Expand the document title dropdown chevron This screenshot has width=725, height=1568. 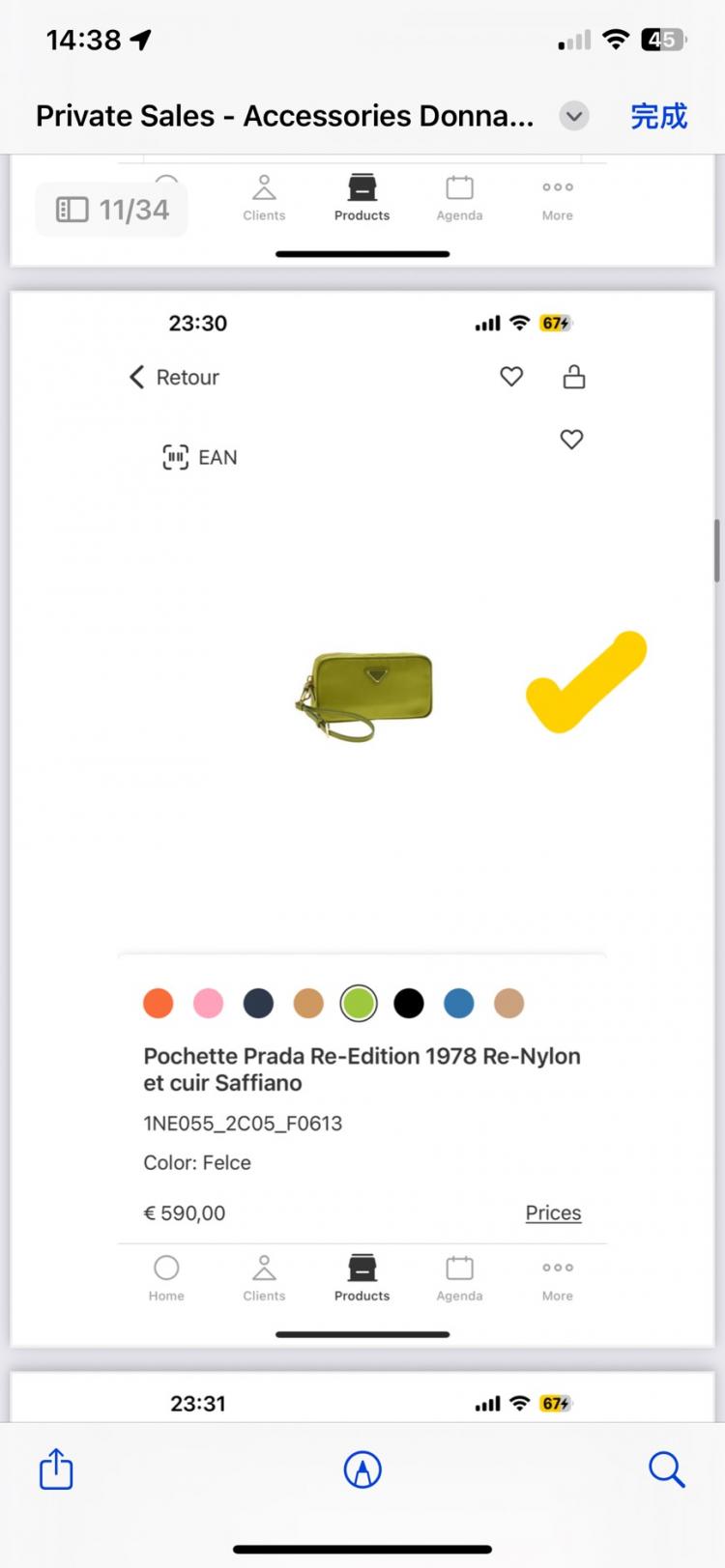coord(574,116)
